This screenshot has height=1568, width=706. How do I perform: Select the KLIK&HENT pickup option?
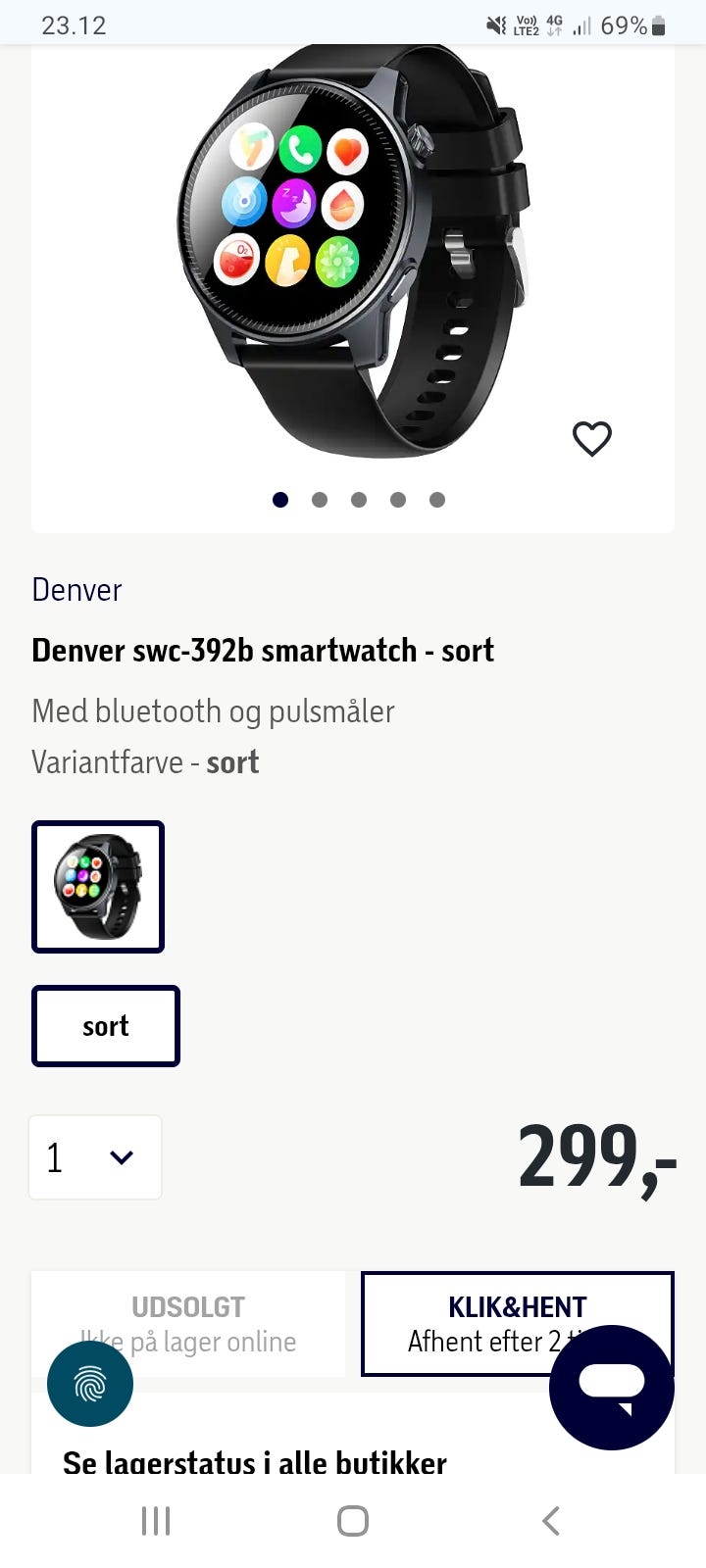518,1324
